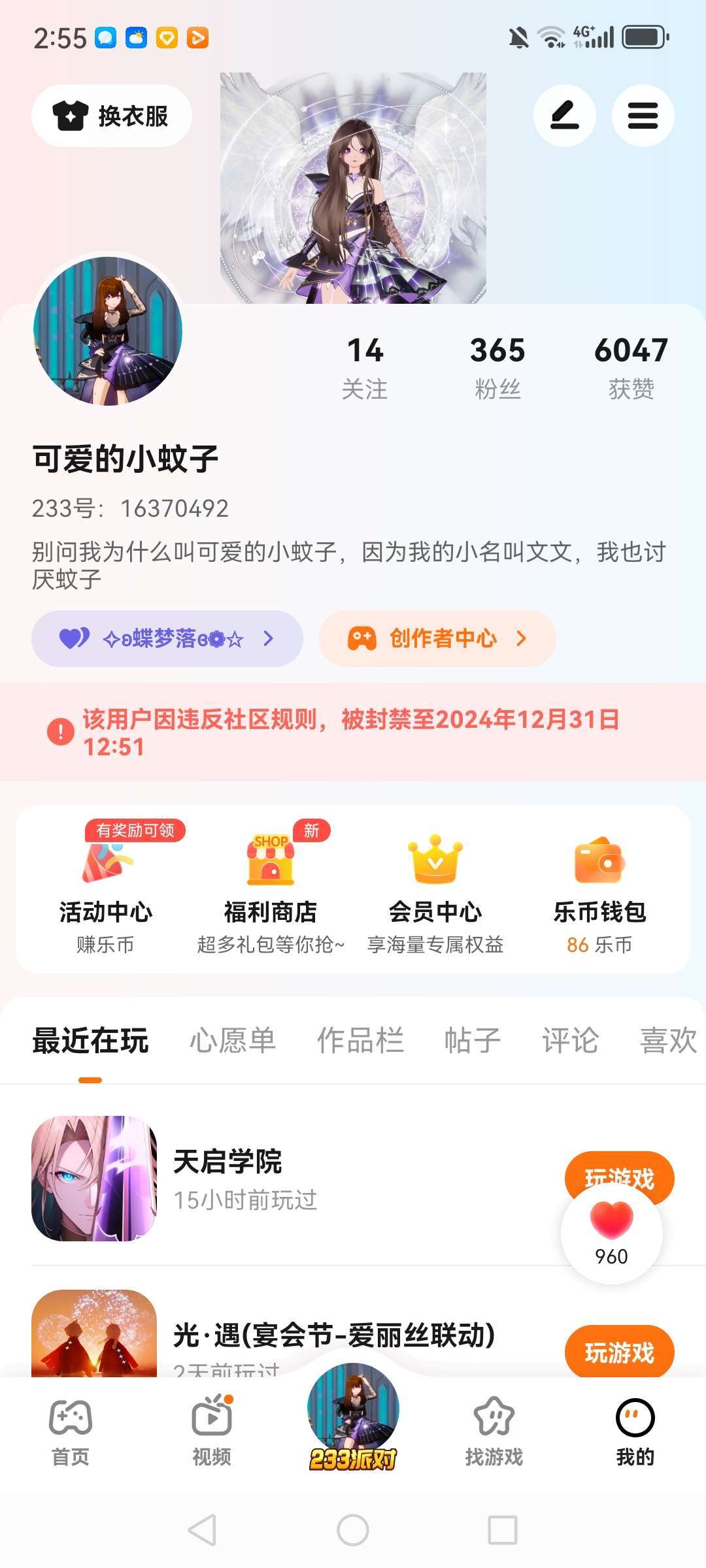706x1568 pixels.
Task: Open the 福利商店 shop
Action: 271,889
